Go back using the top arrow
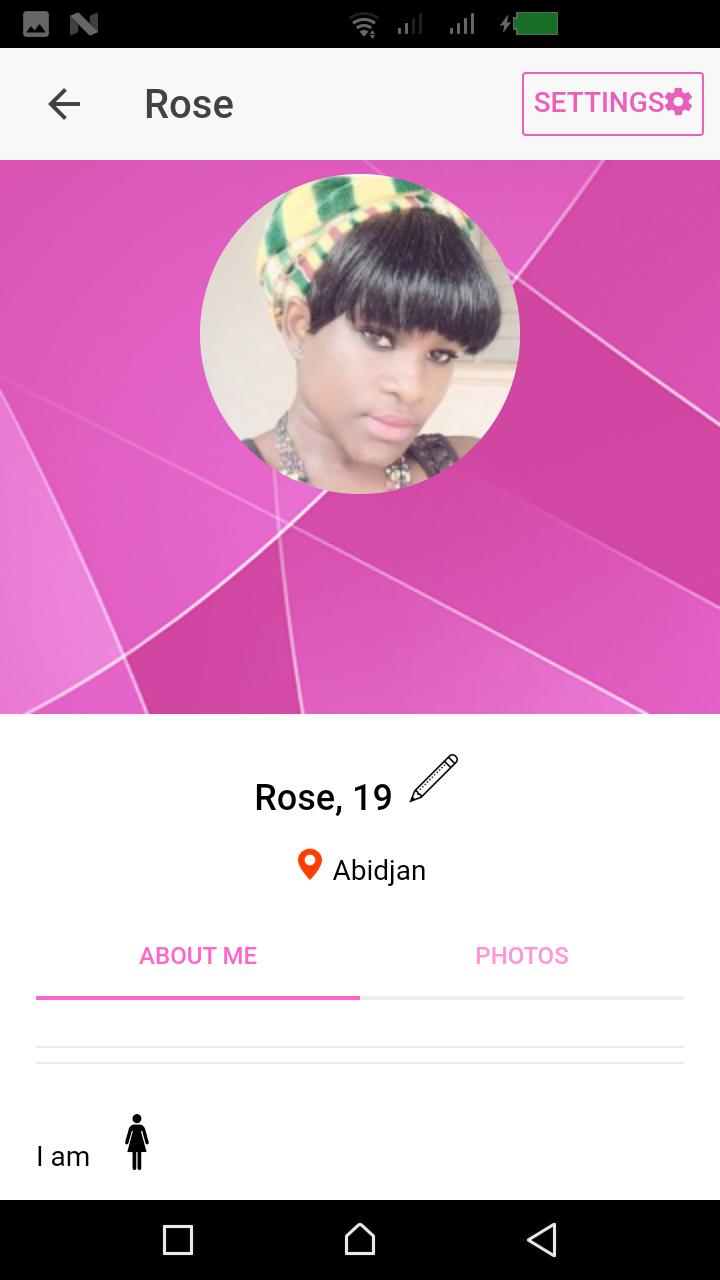Viewport: 720px width, 1280px height. [x=64, y=104]
